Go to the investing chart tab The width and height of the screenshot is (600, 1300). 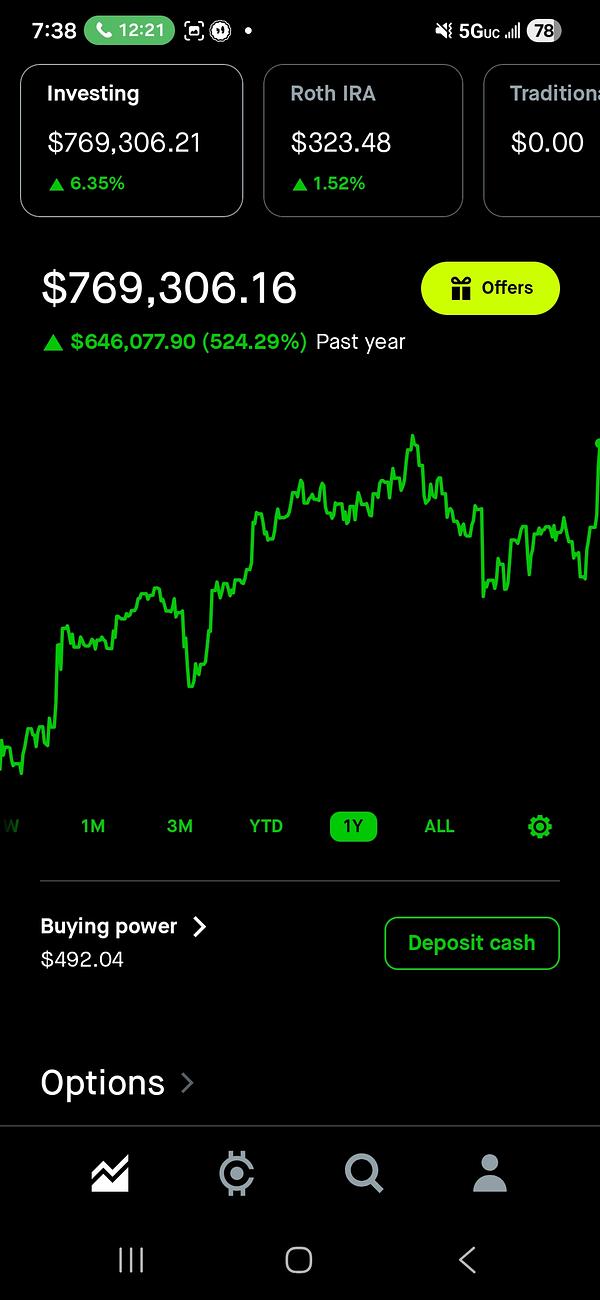[110, 1173]
